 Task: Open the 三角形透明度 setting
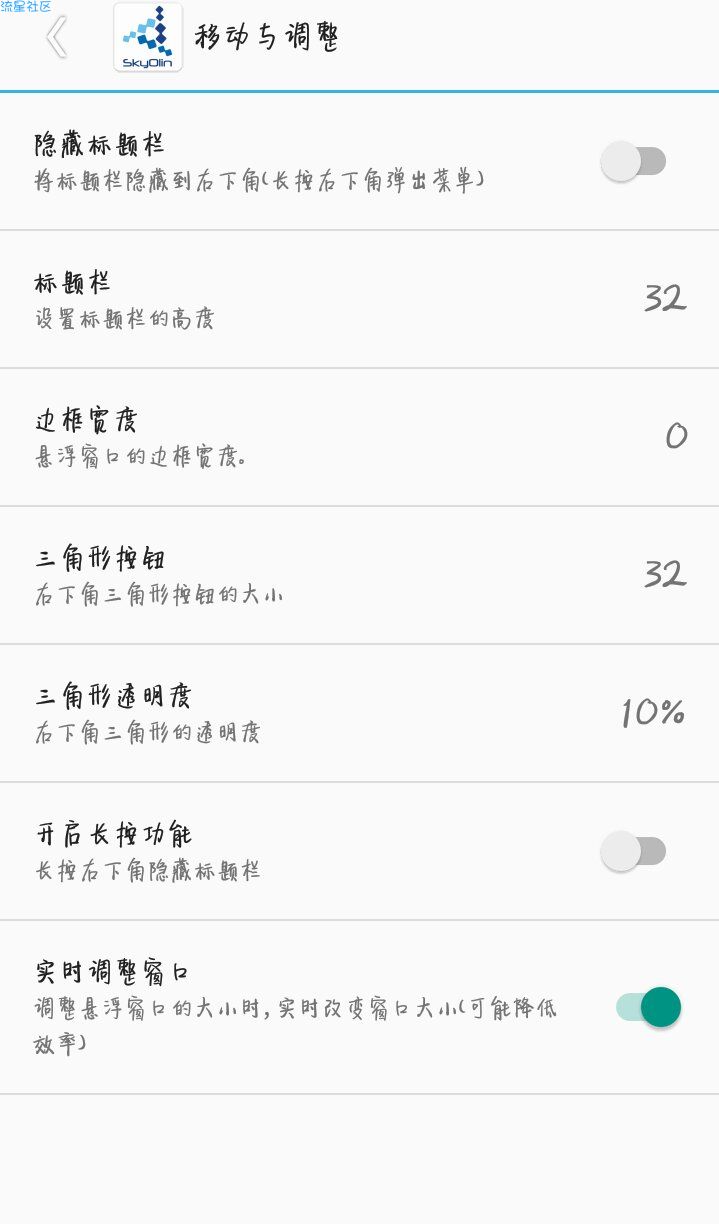click(x=360, y=713)
